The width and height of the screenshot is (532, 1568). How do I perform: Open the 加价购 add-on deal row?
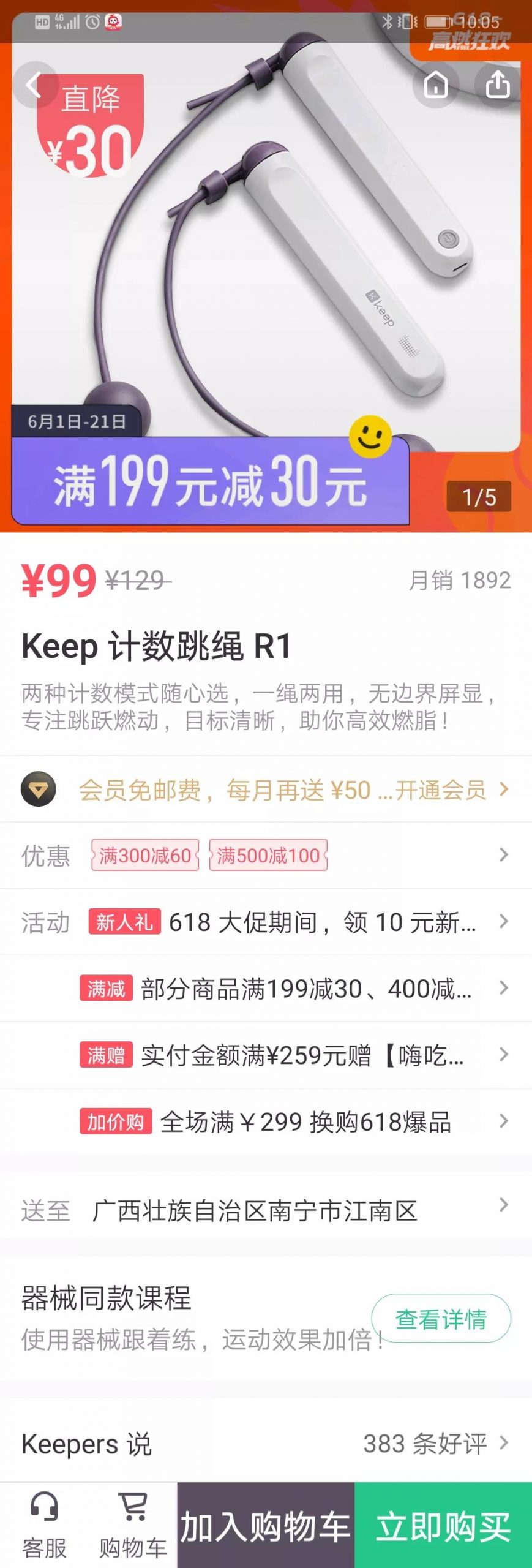294,1122
